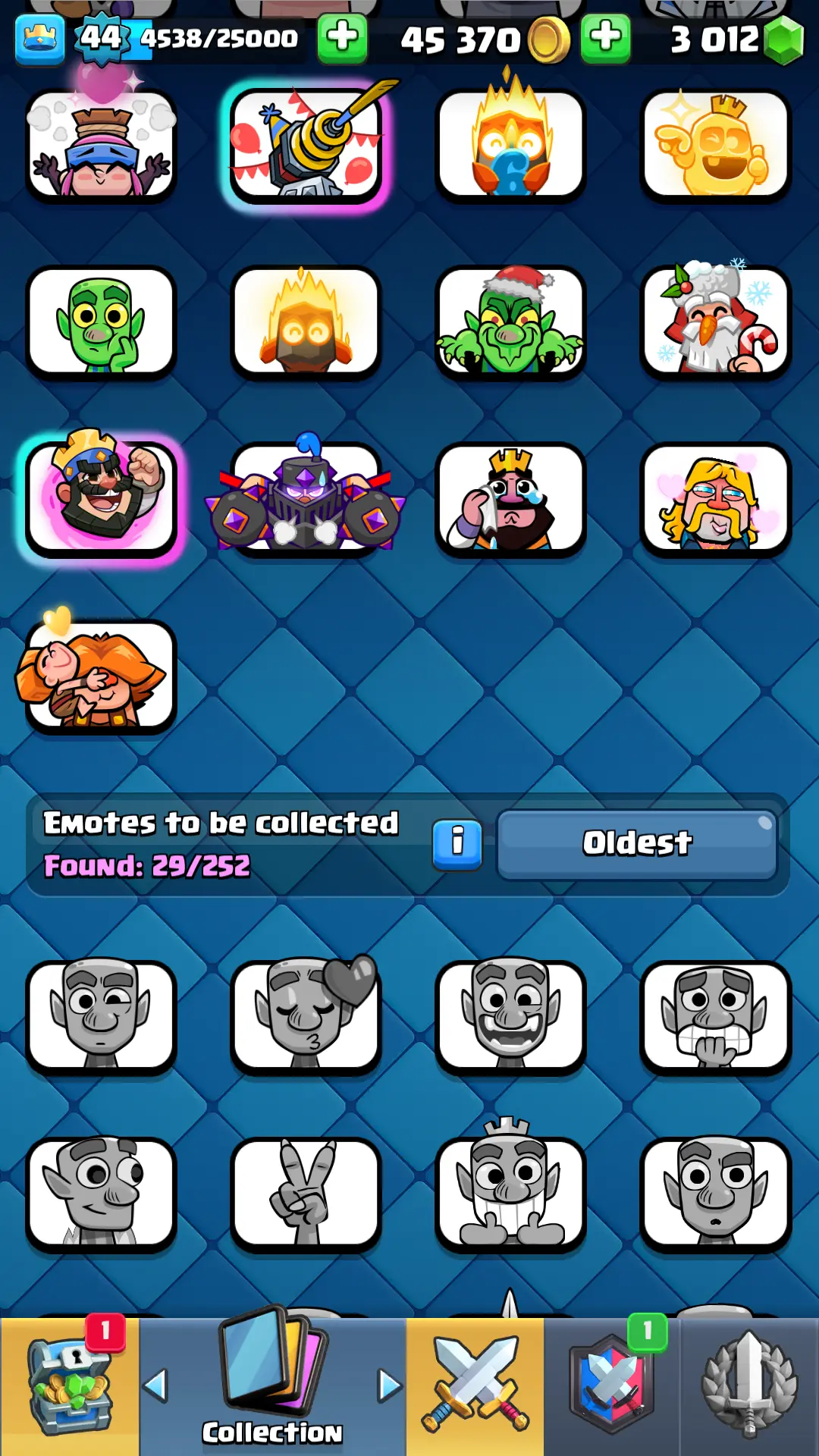Tap the left arrow beside Collection
The image size is (819, 1456).
(x=155, y=1386)
